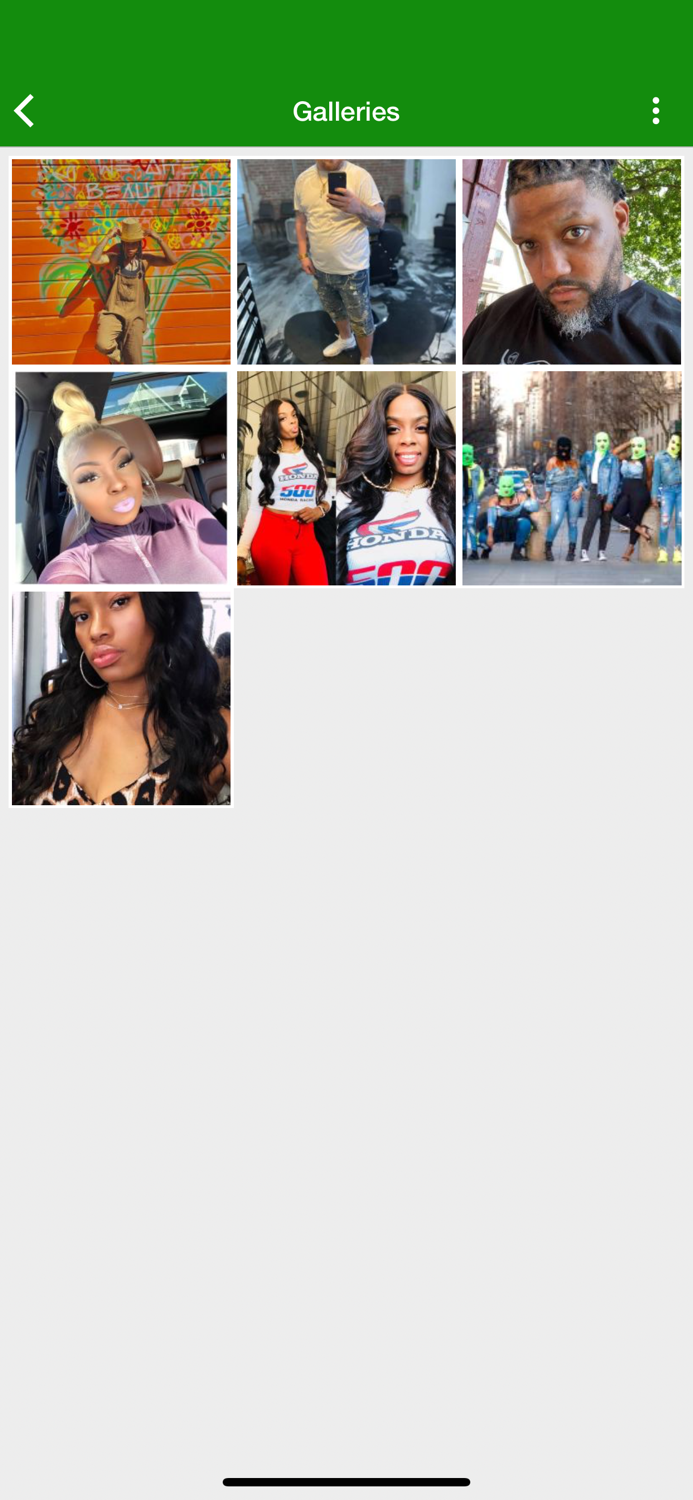Open the green masks group photo
Screen dimensions: 693x1500
571,478
